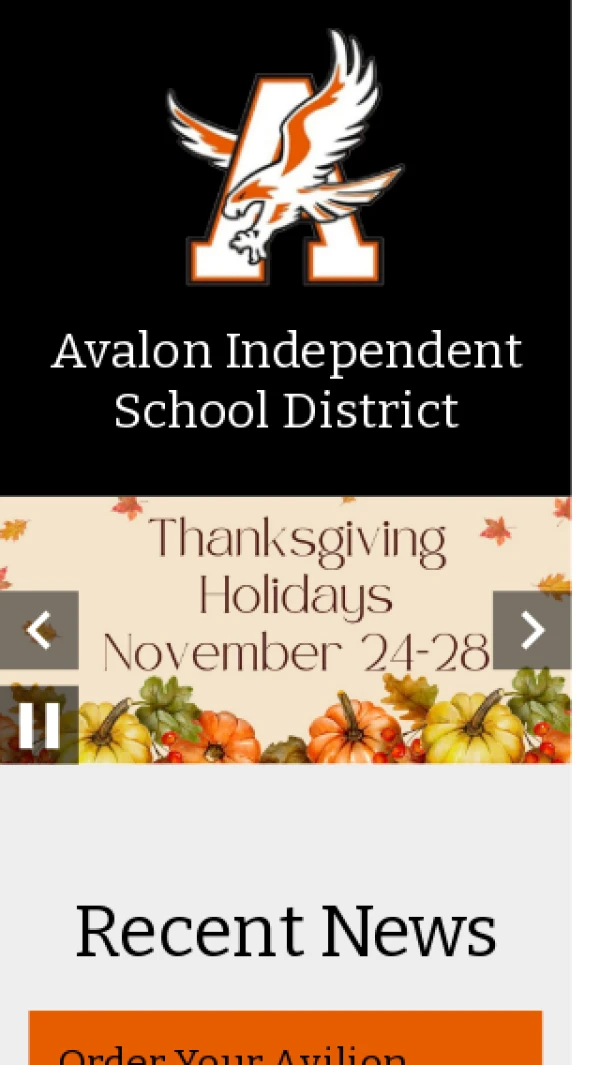Image resolution: width=600 pixels, height=1065 pixels.
Task: Go to the previous slide in the carousel
Action: 38,630
